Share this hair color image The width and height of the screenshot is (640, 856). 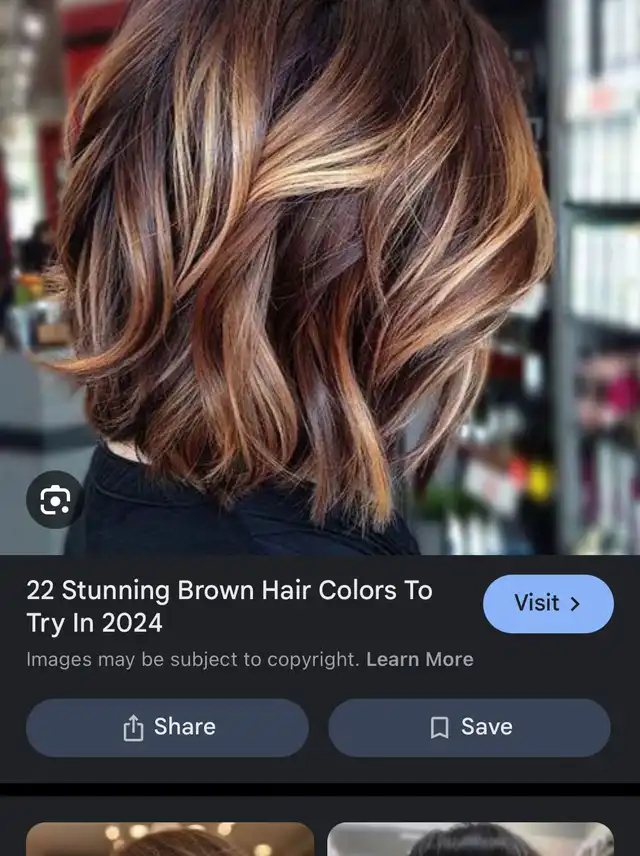click(167, 727)
